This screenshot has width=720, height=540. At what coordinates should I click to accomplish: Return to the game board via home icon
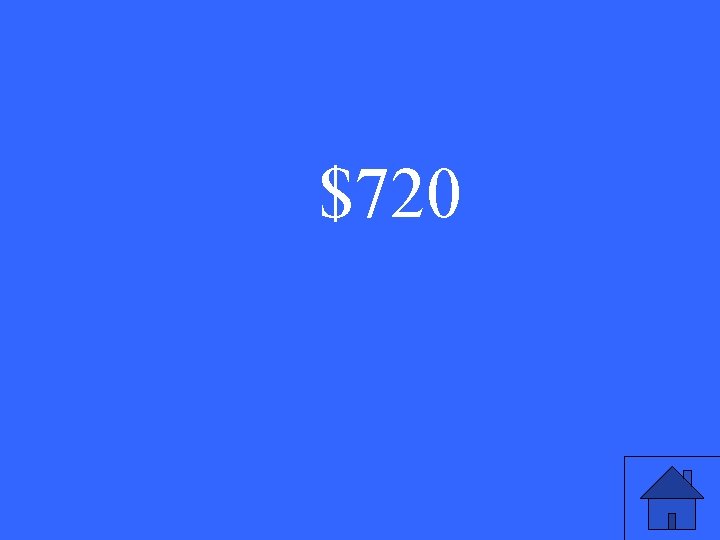click(x=672, y=498)
